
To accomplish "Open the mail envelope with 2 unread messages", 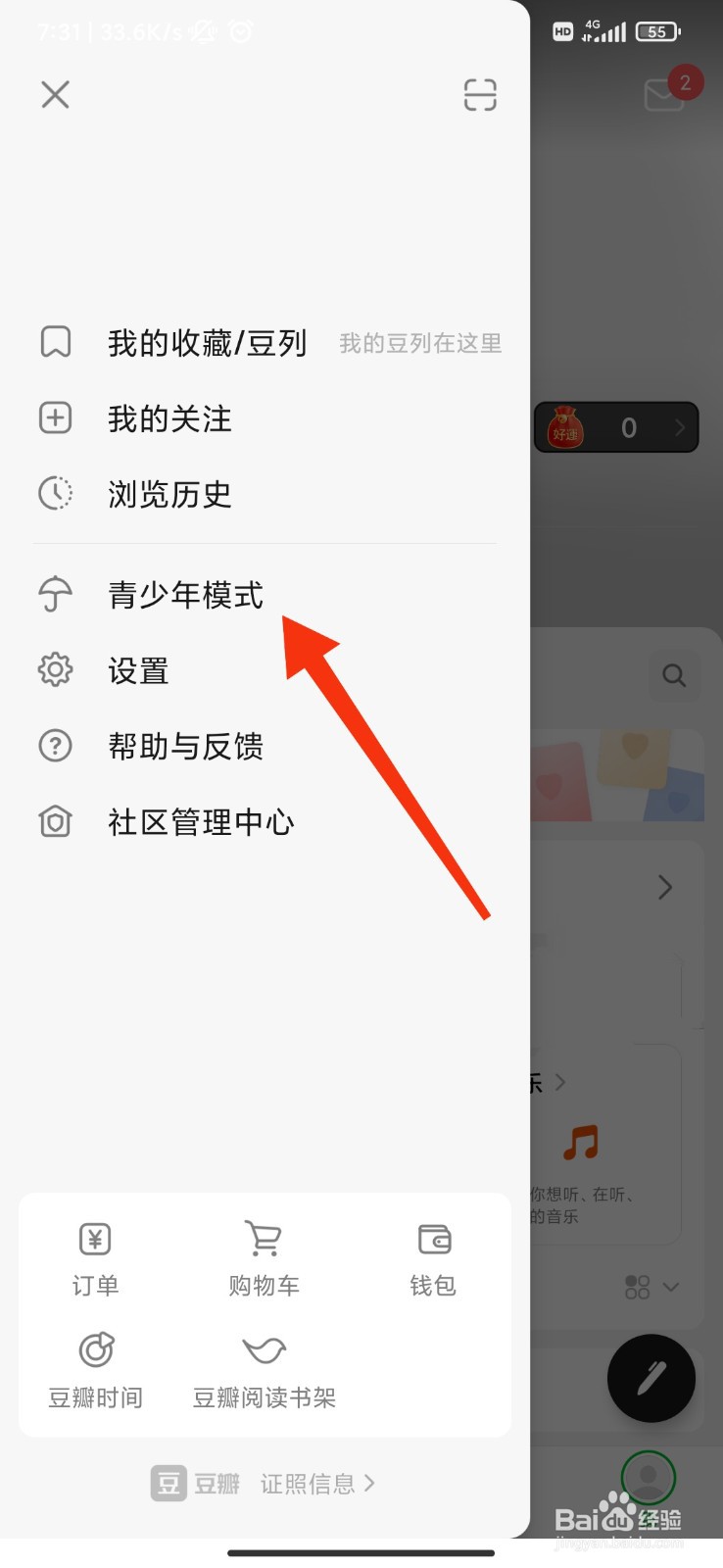I will tap(663, 95).
